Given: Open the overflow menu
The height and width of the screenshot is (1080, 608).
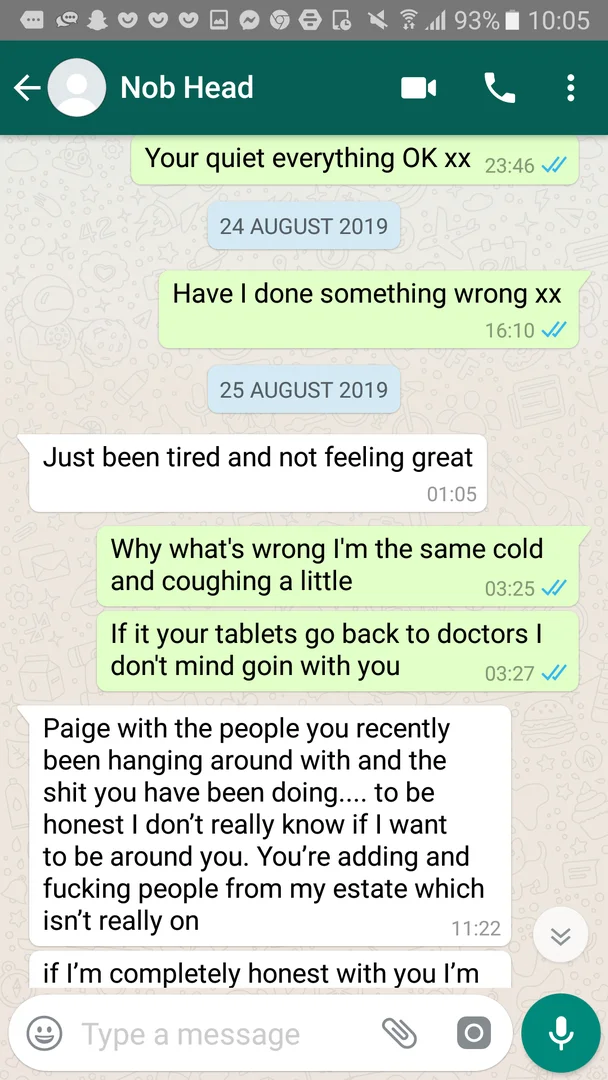Looking at the screenshot, I should click(570, 88).
